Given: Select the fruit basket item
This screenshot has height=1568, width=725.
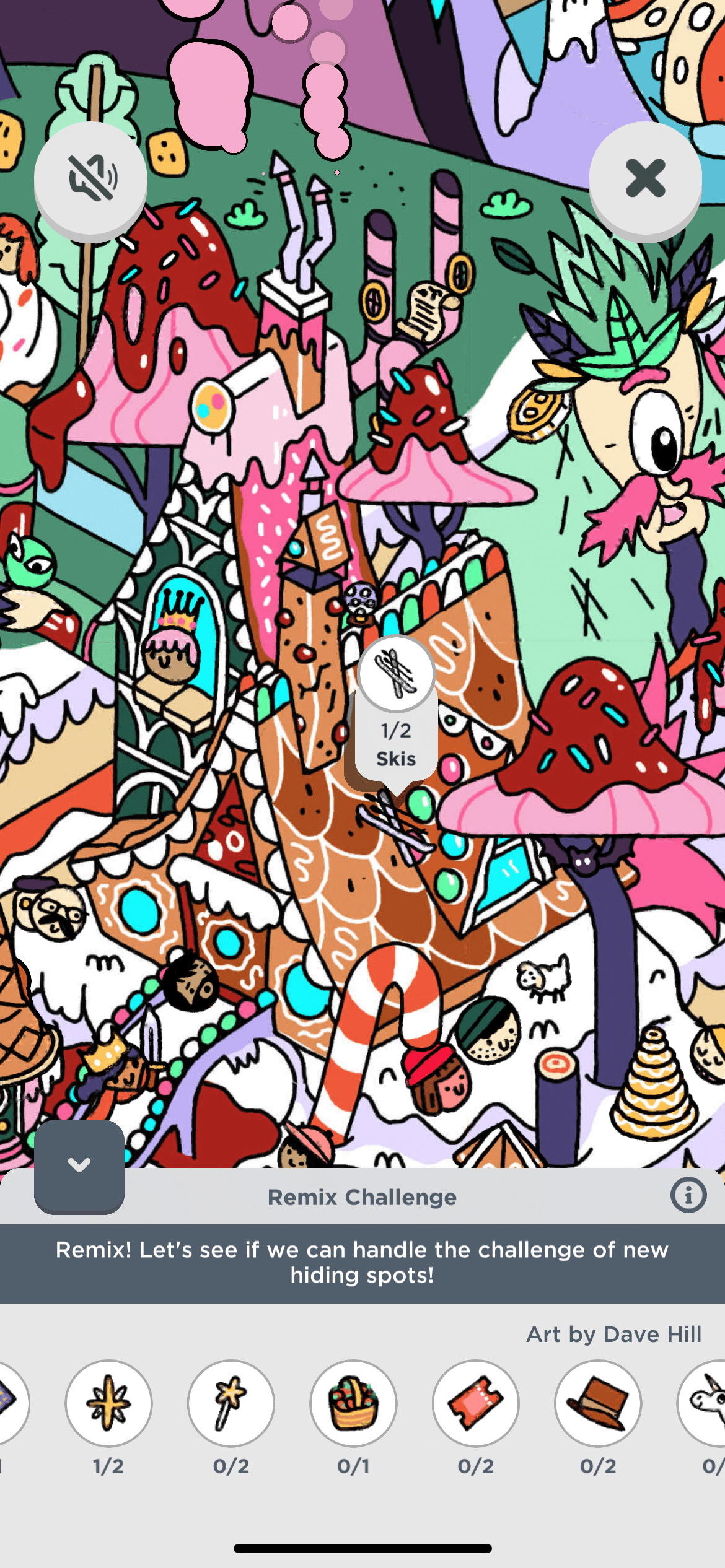Looking at the screenshot, I should [353, 1403].
